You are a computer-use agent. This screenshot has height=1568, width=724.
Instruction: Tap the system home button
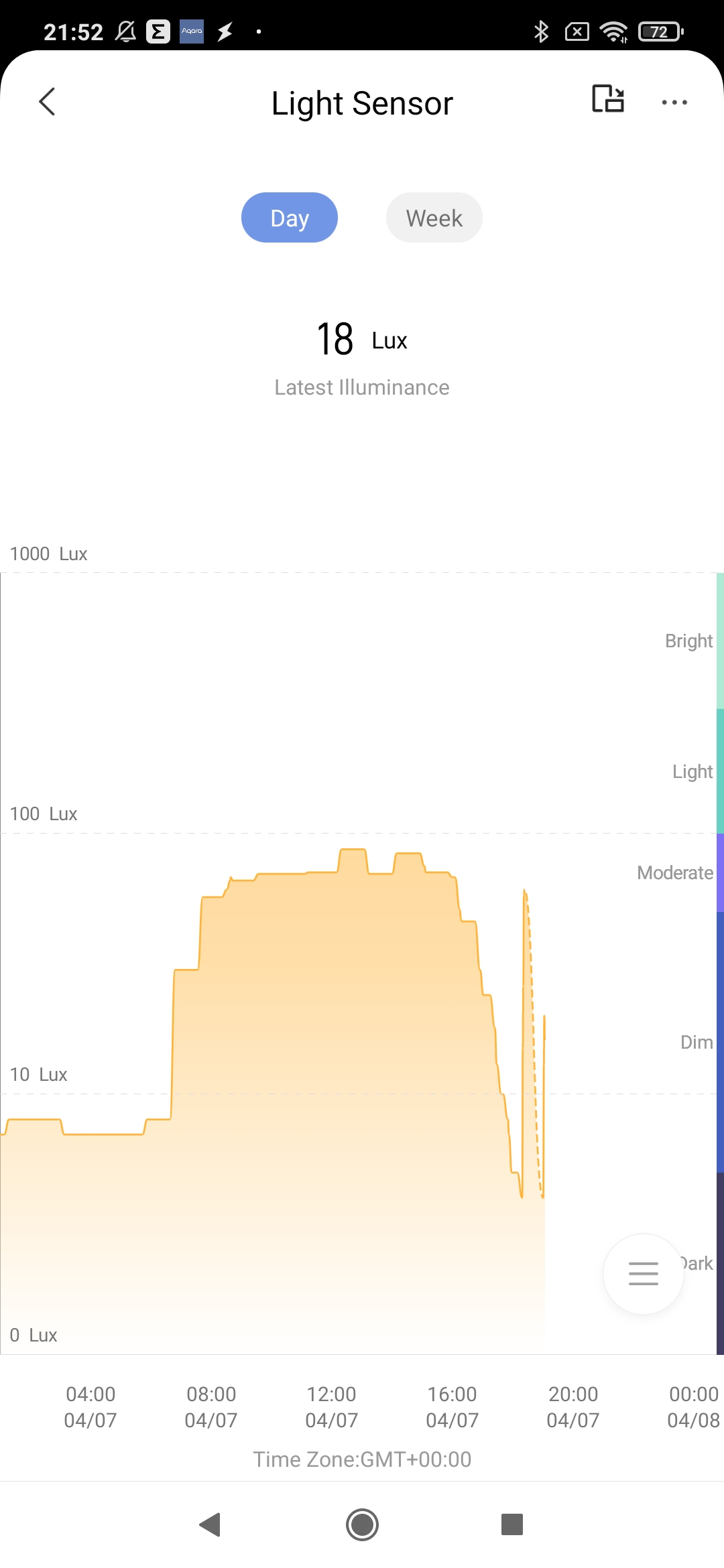362,1524
